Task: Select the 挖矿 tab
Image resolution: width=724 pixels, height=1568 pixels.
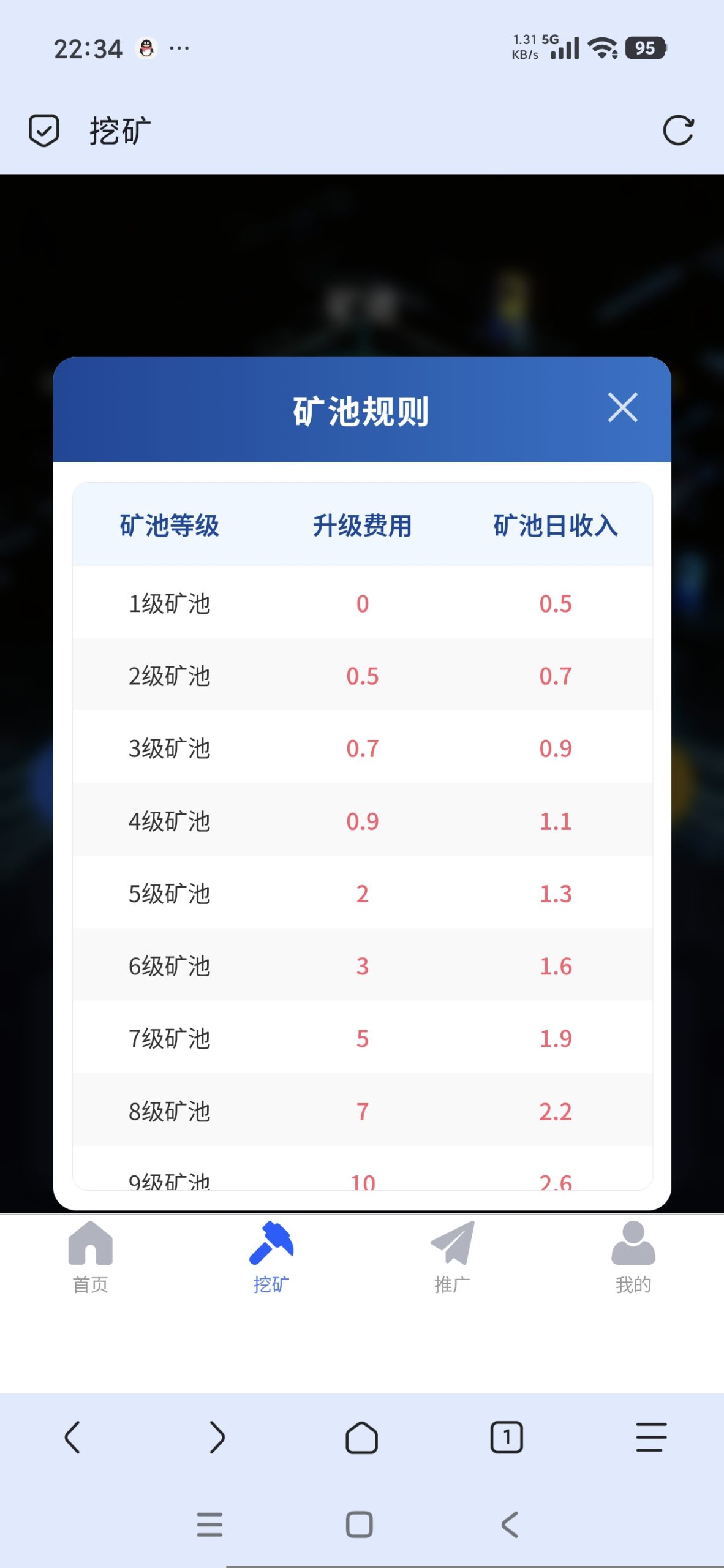Action: 271,1257
